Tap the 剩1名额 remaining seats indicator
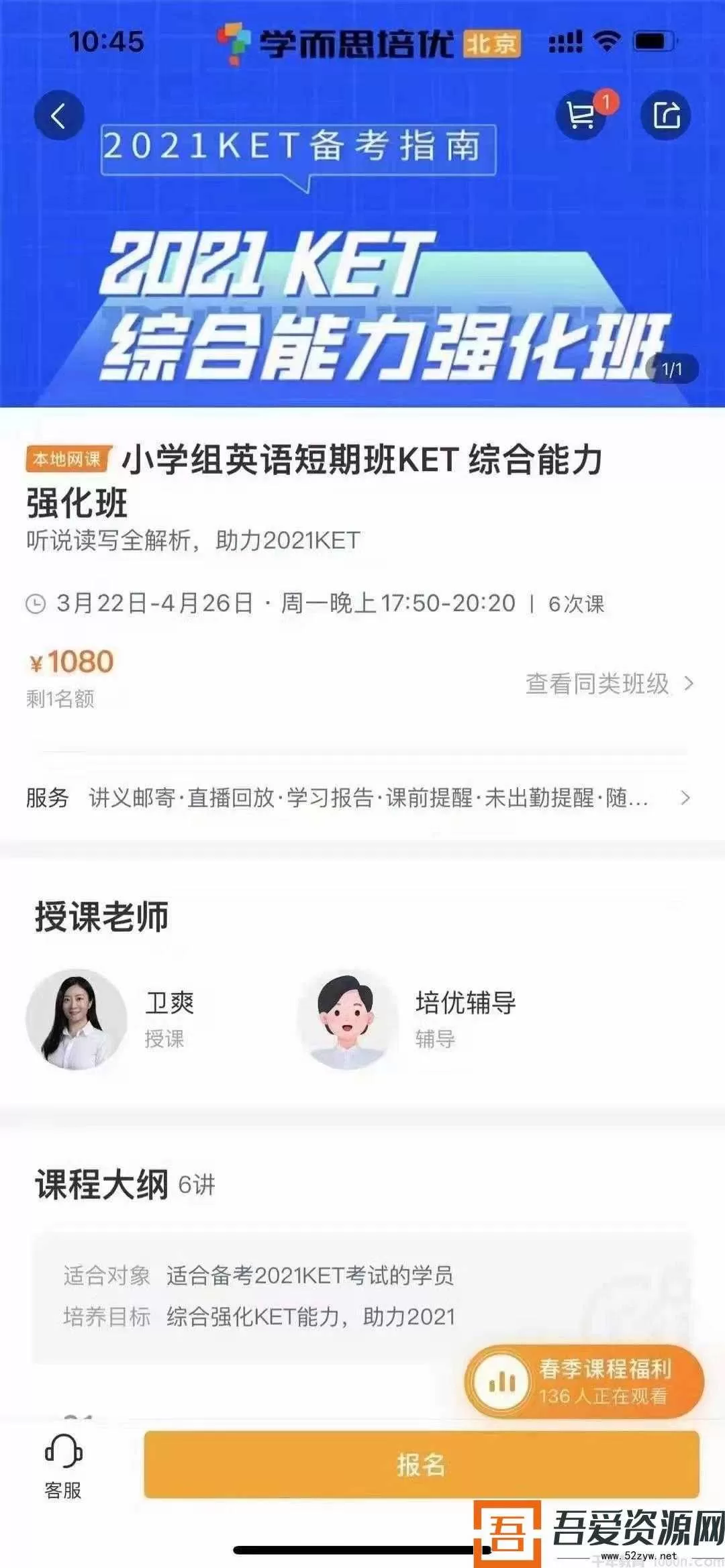This screenshot has width=725, height=1568. pyautogui.click(x=60, y=698)
